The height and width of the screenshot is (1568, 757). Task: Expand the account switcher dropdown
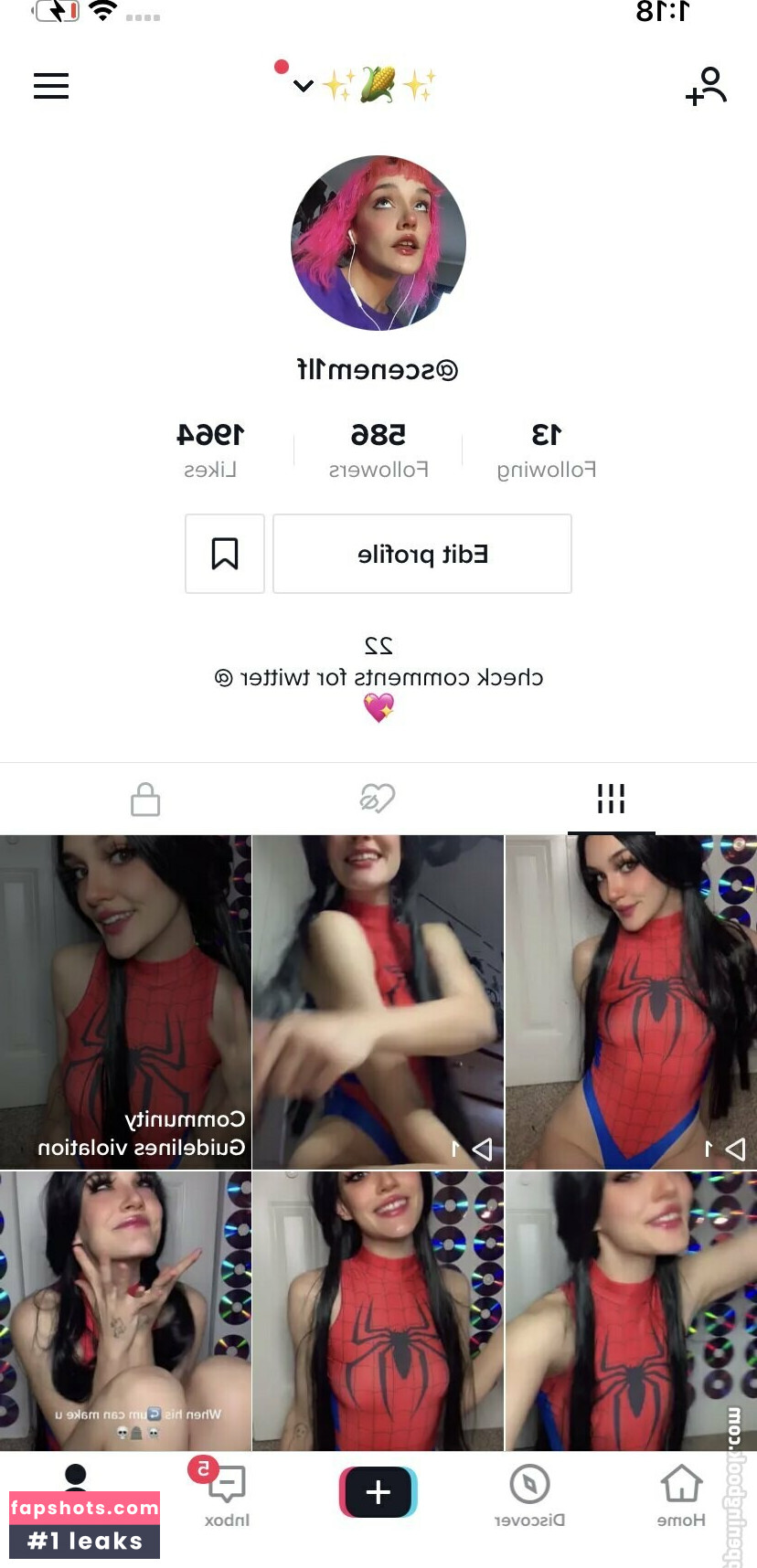coord(304,86)
